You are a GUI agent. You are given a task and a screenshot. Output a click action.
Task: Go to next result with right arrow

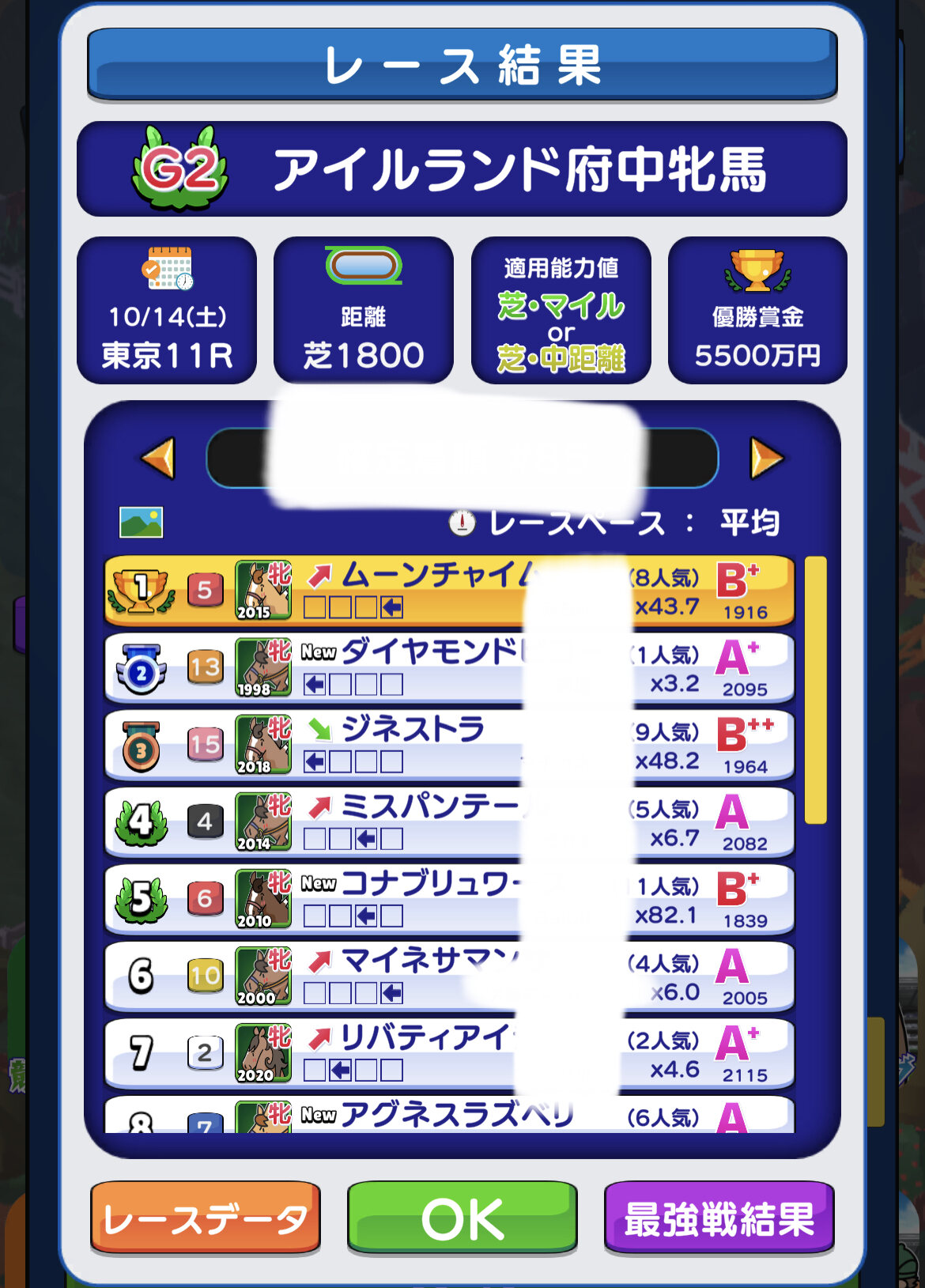[765, 459]
